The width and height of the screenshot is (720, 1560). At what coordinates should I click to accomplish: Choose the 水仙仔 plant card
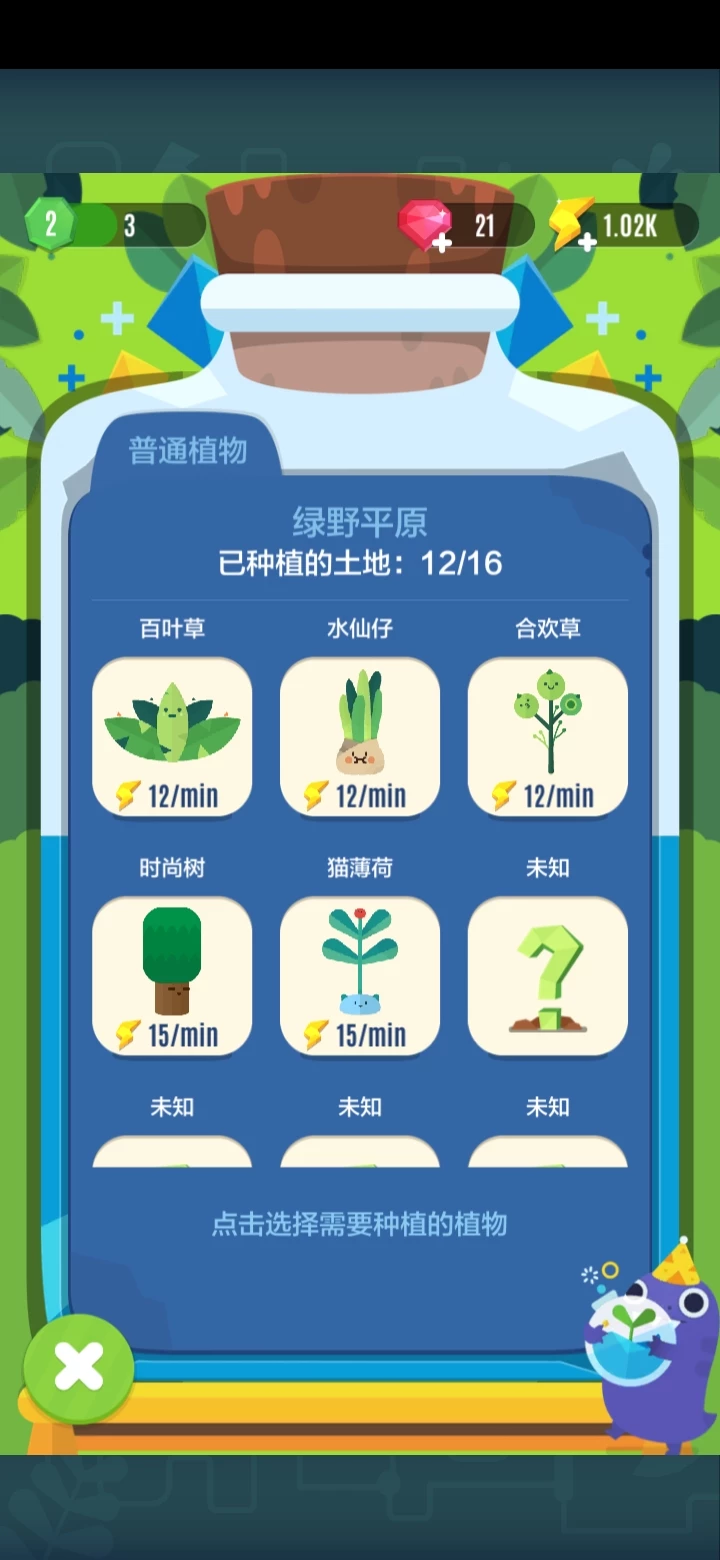pos(360,736)
